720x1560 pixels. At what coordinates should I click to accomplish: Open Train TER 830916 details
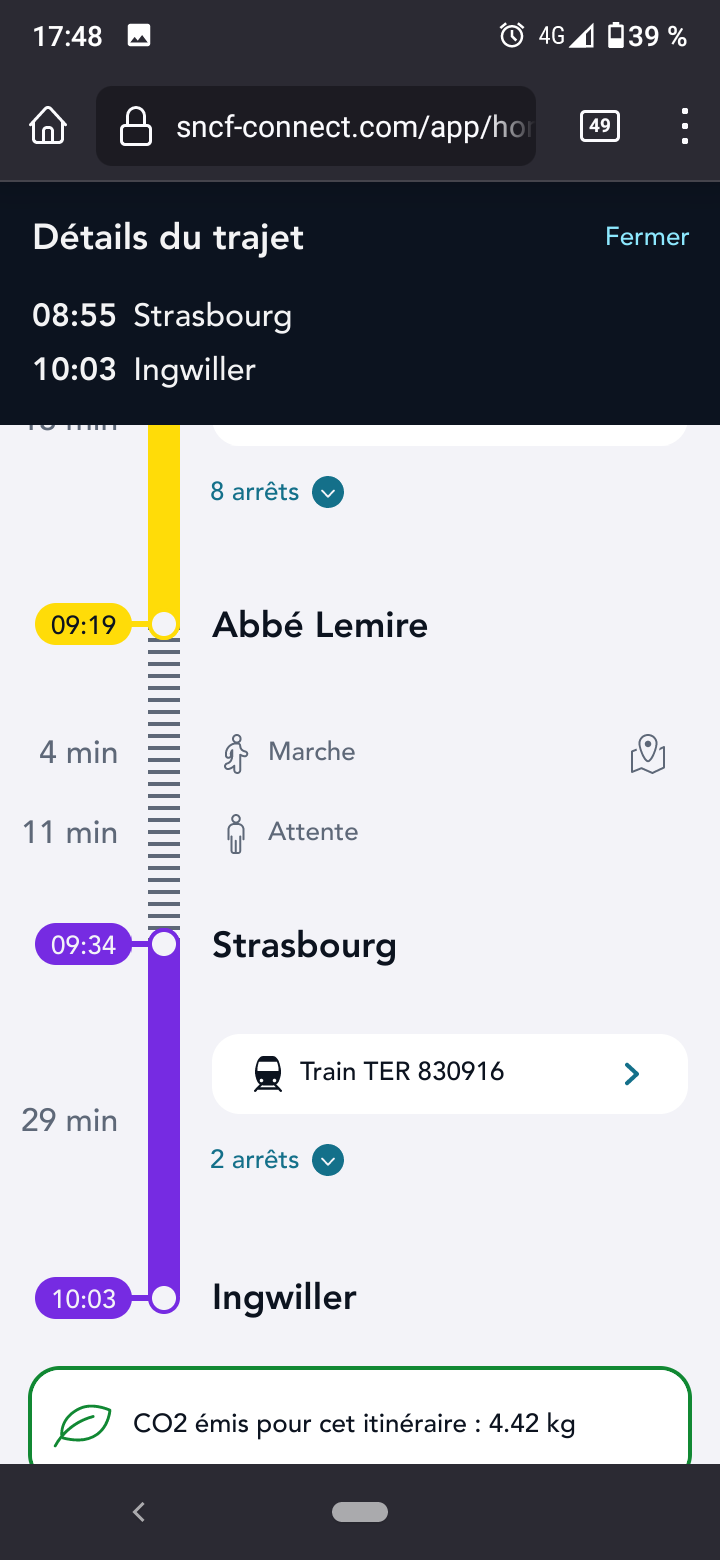pyautogui.click(x=449, y=1073)
